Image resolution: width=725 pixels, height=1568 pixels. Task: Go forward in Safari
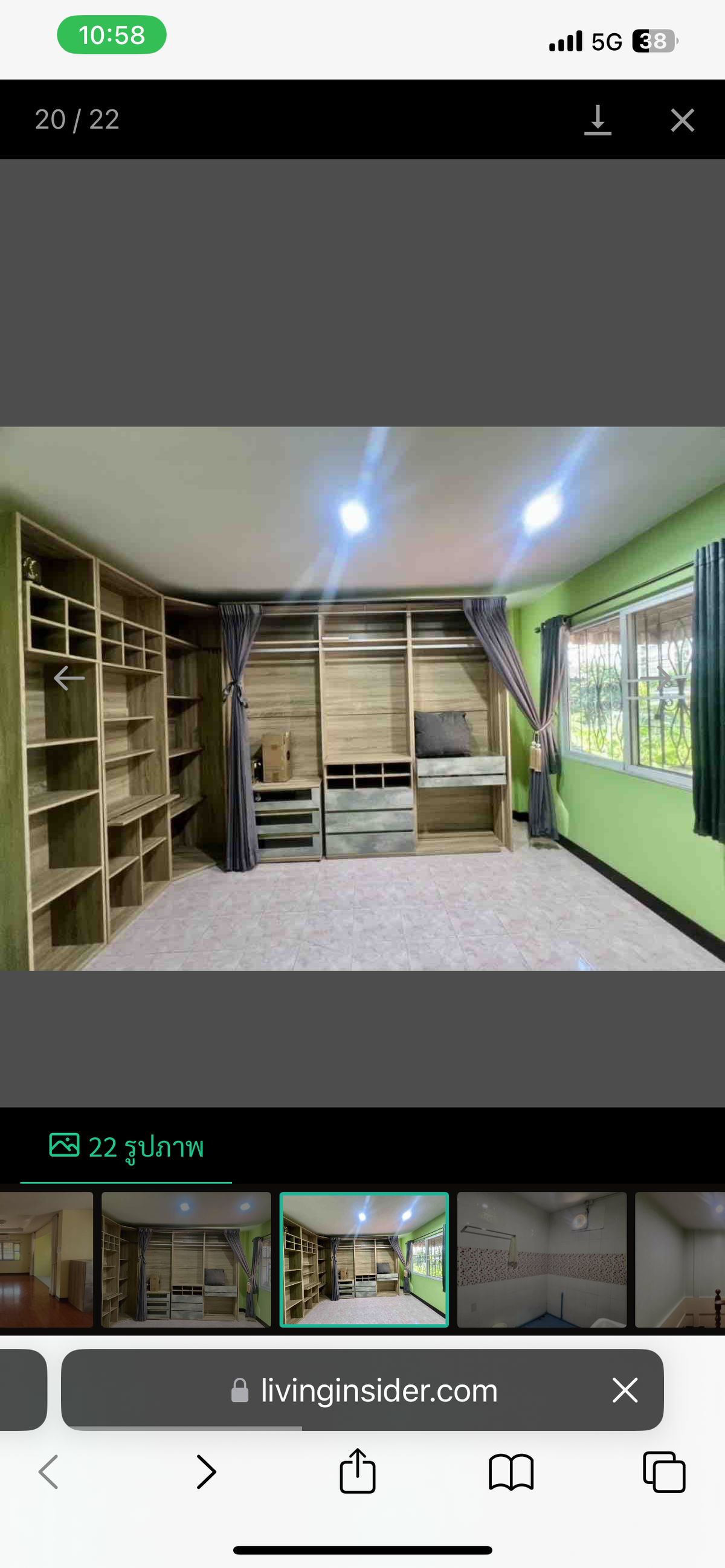pyautogui.click(x=207, y=1473)
